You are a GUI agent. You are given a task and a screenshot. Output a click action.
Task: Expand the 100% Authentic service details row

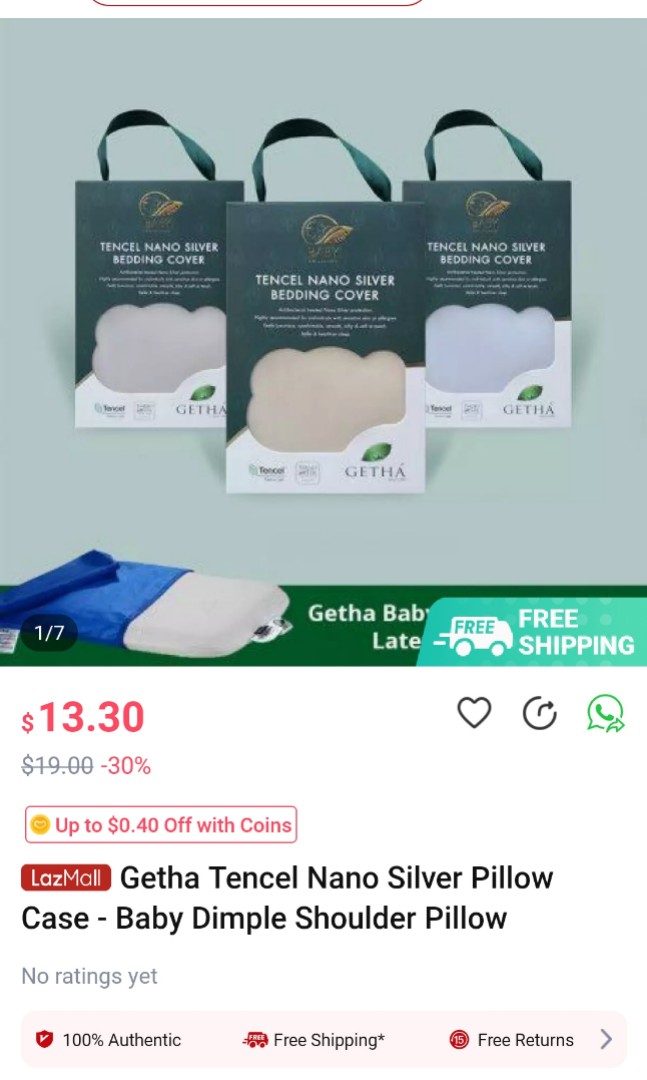pyautogui.click(x=605, y=1039)
